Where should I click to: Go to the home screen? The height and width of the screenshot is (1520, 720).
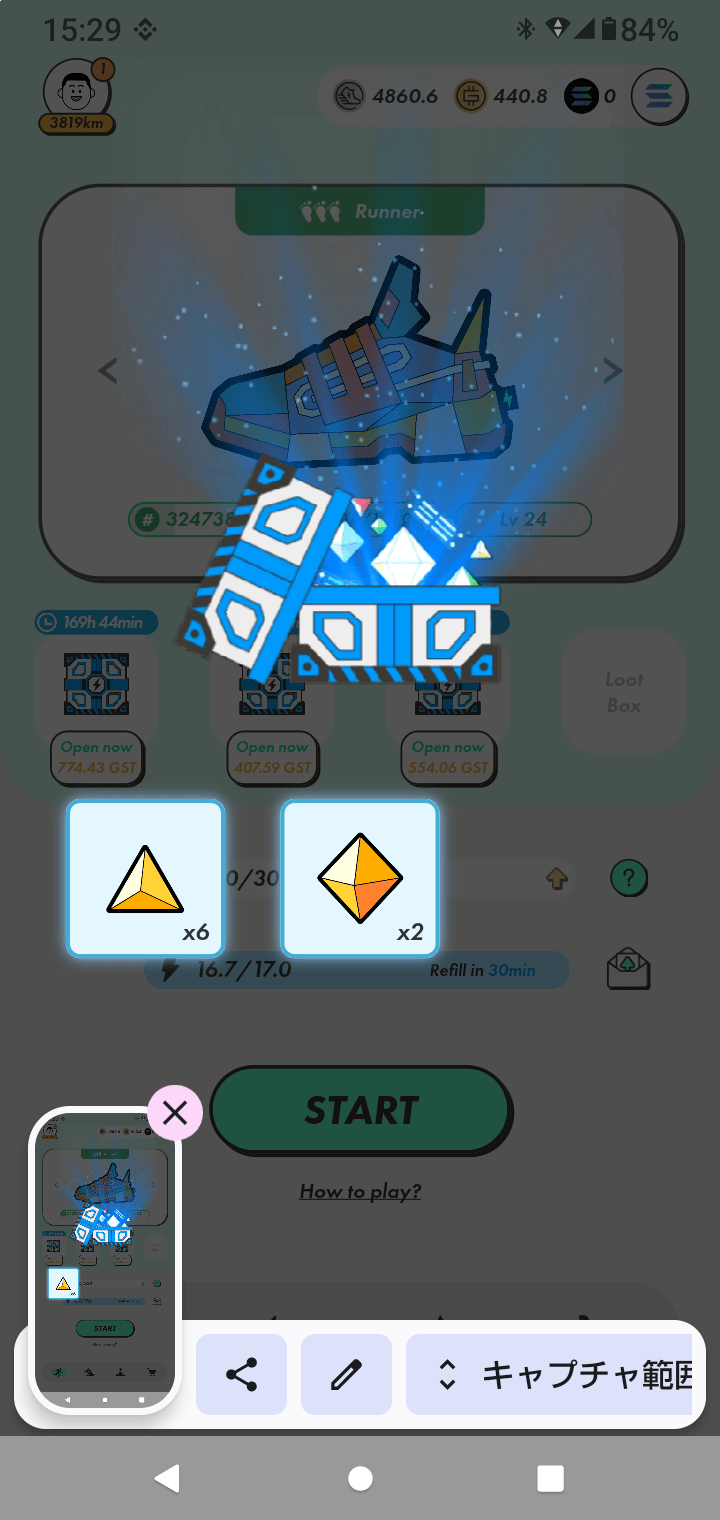360,1478
